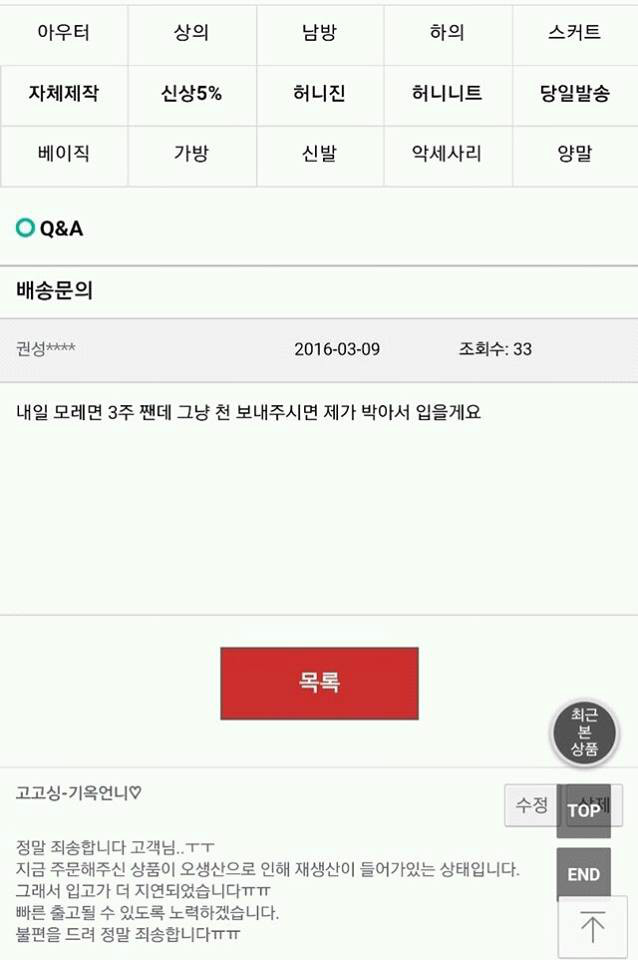View 자체제작 items

click(64, 94)
